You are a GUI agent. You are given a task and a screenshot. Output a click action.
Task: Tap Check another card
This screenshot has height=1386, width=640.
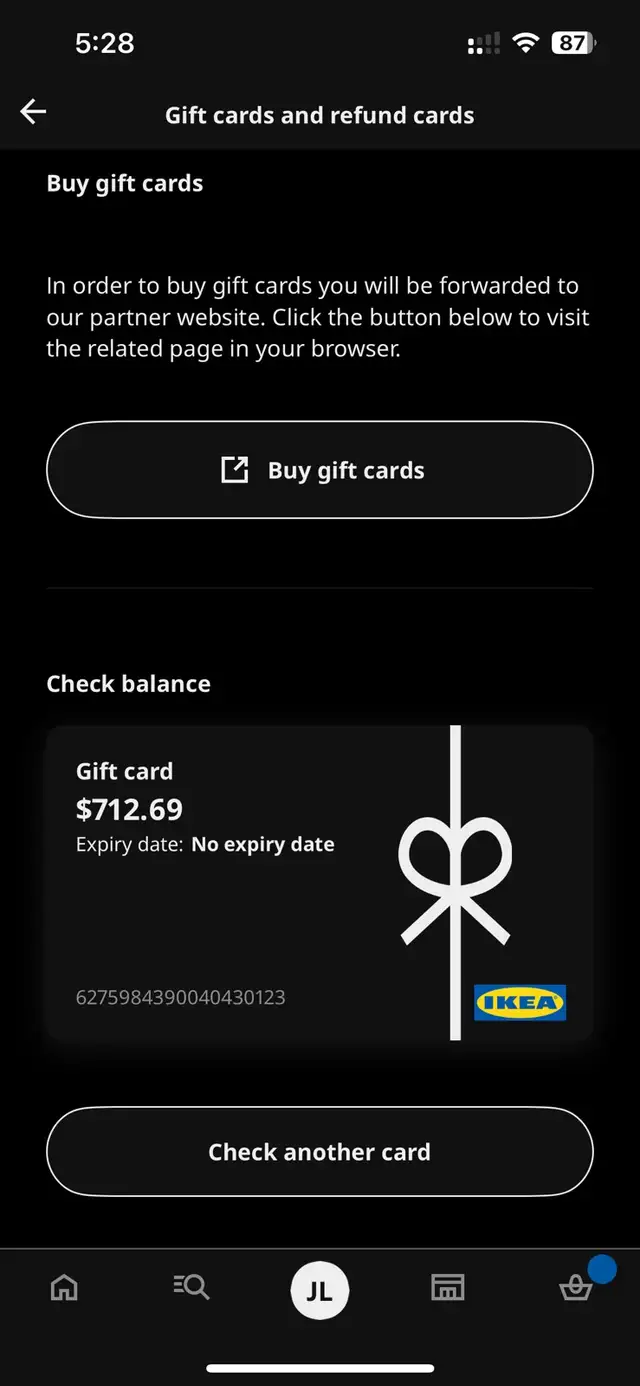[x=320, y=1151]
